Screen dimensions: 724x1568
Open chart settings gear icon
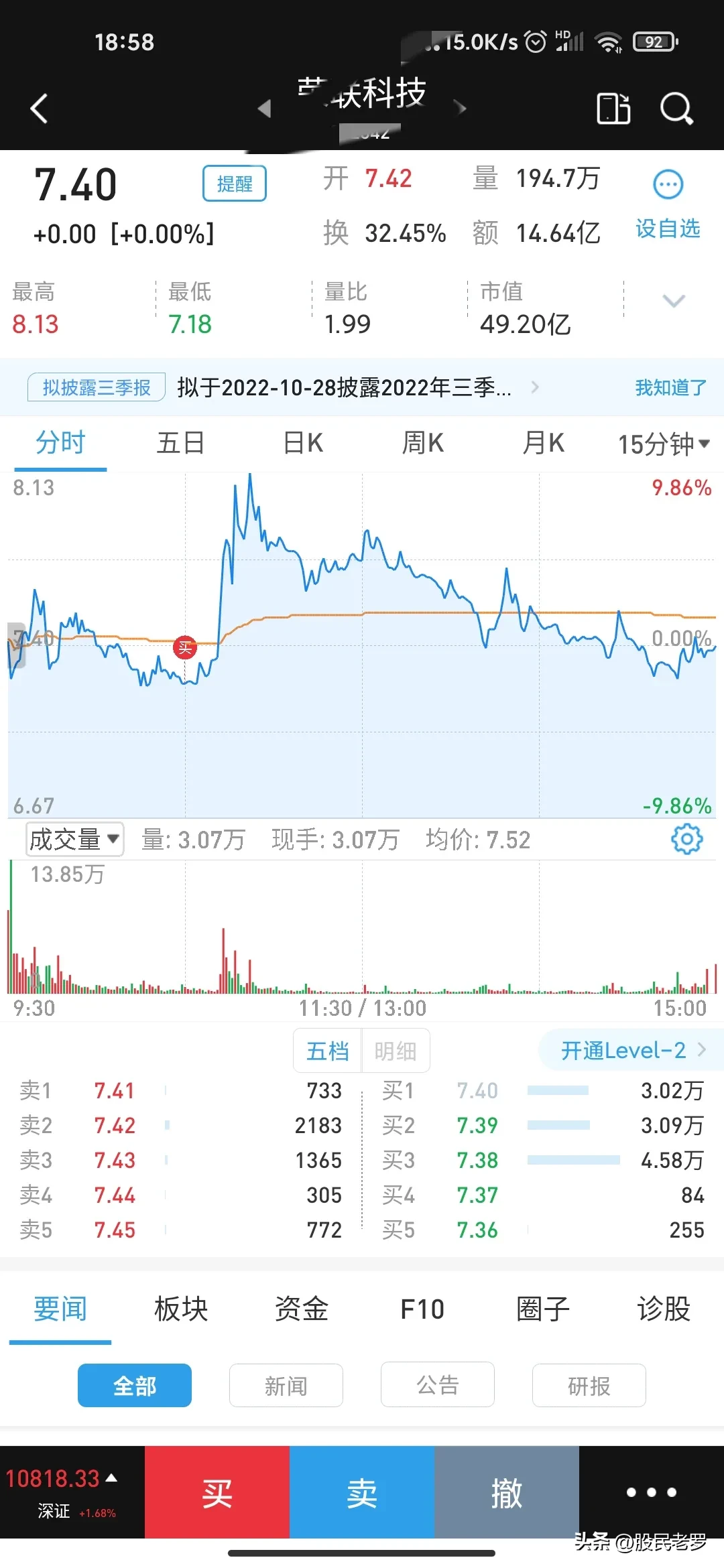(x=687, y=839)
